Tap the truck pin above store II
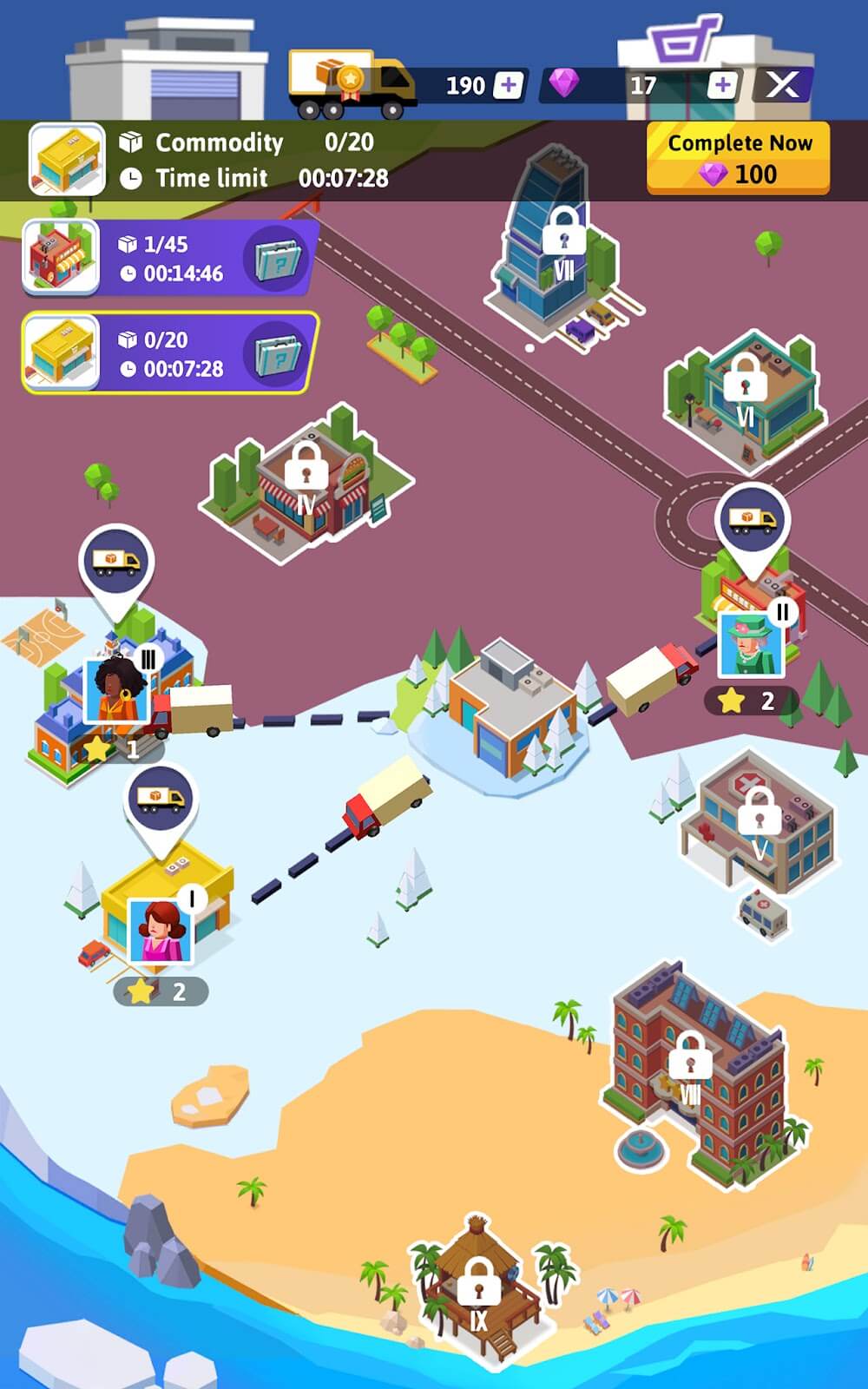Image resolution: width=868 pixels, height=1389 pixels. 752,520
